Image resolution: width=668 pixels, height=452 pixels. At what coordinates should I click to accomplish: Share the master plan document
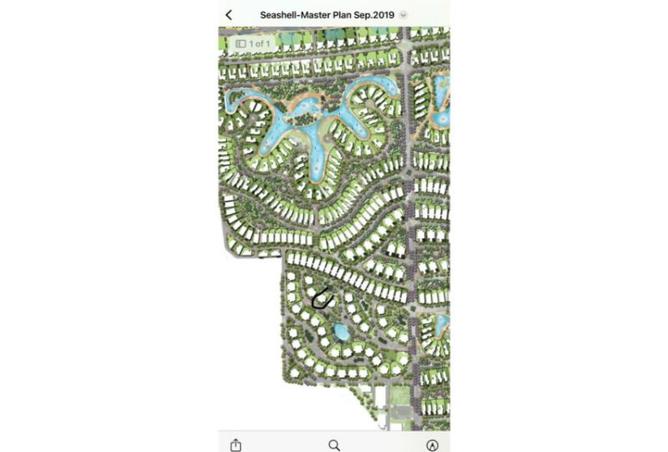pos(235,444)
